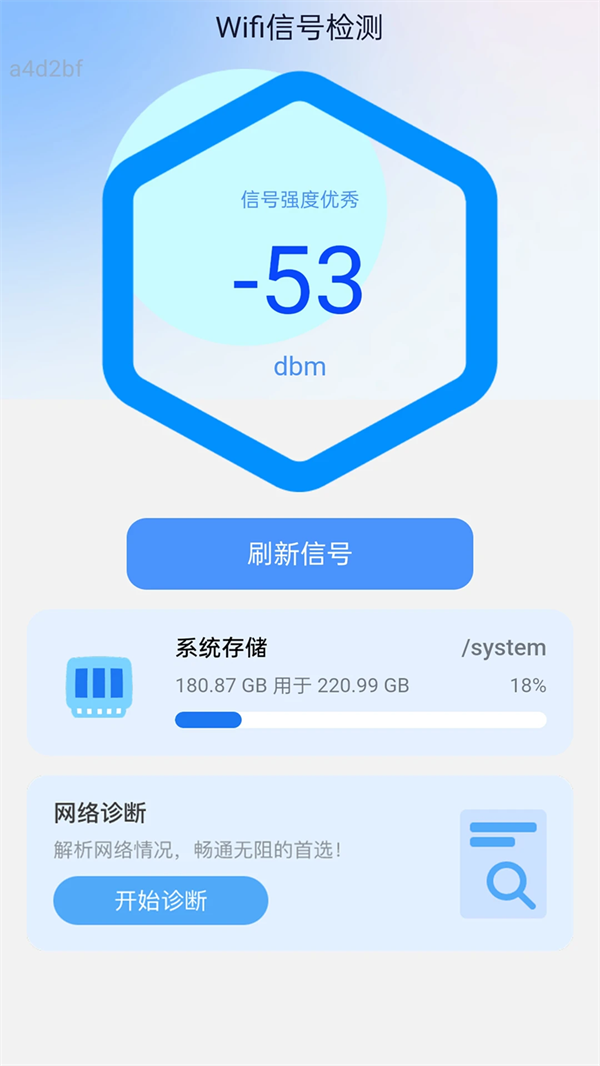Start network diagnosis with 开始诊断
The width and height of the screenshot is (600, 1066).
click(x=160, y=900)
